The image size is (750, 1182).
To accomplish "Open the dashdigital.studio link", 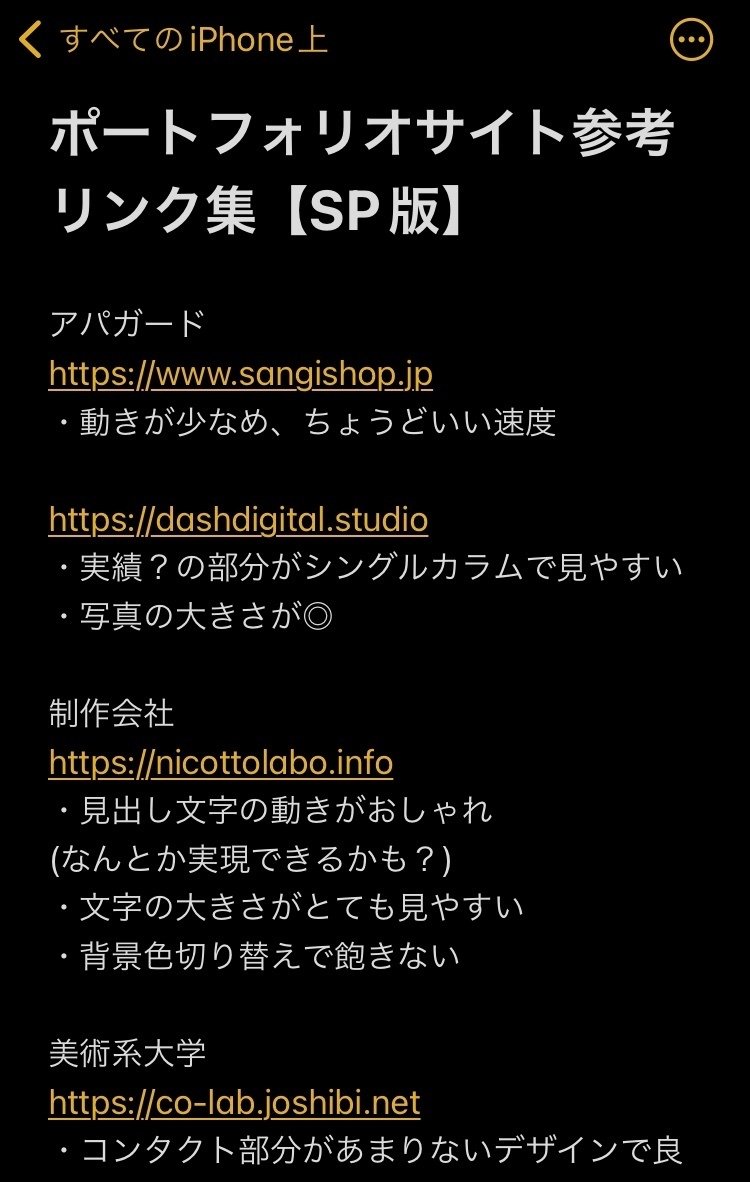I will tap(238, 520).
